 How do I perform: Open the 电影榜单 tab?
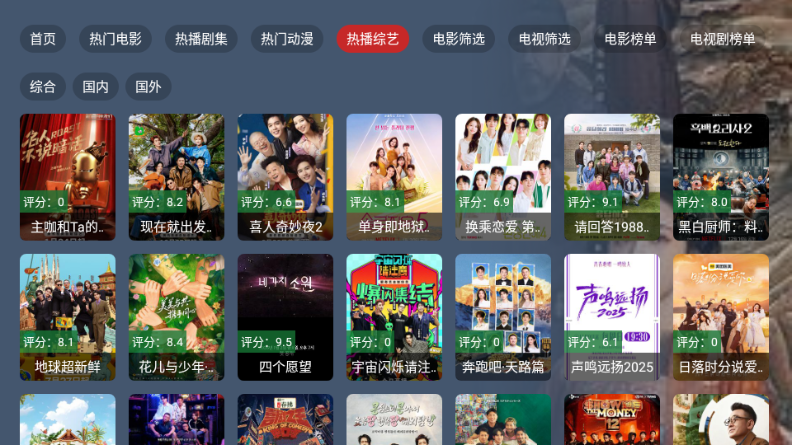[x=631, y=39]
